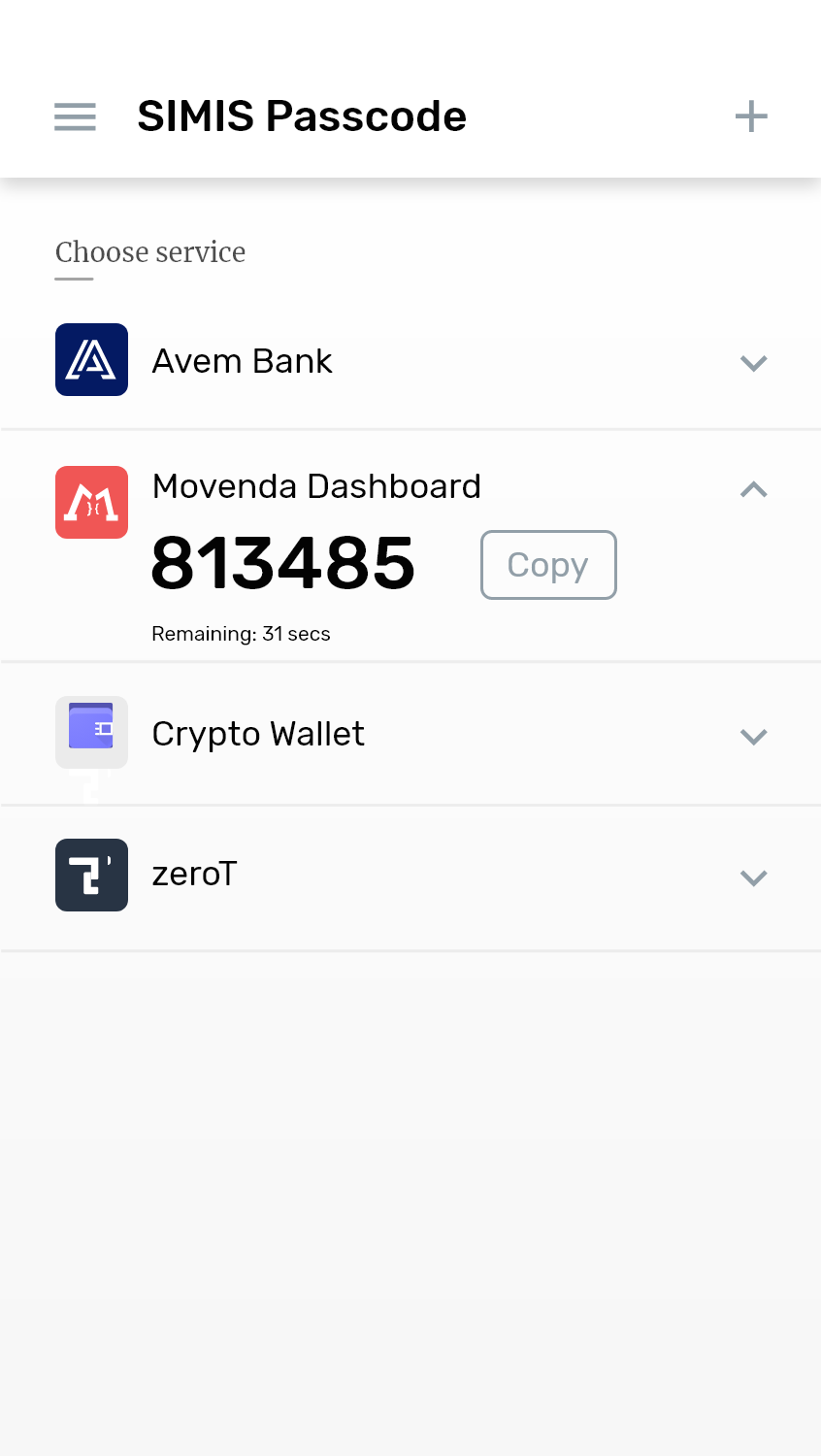Tap the SIMIS Passcode title
The width and height of the screenshot is (821, 1456).
coord(303,116)
